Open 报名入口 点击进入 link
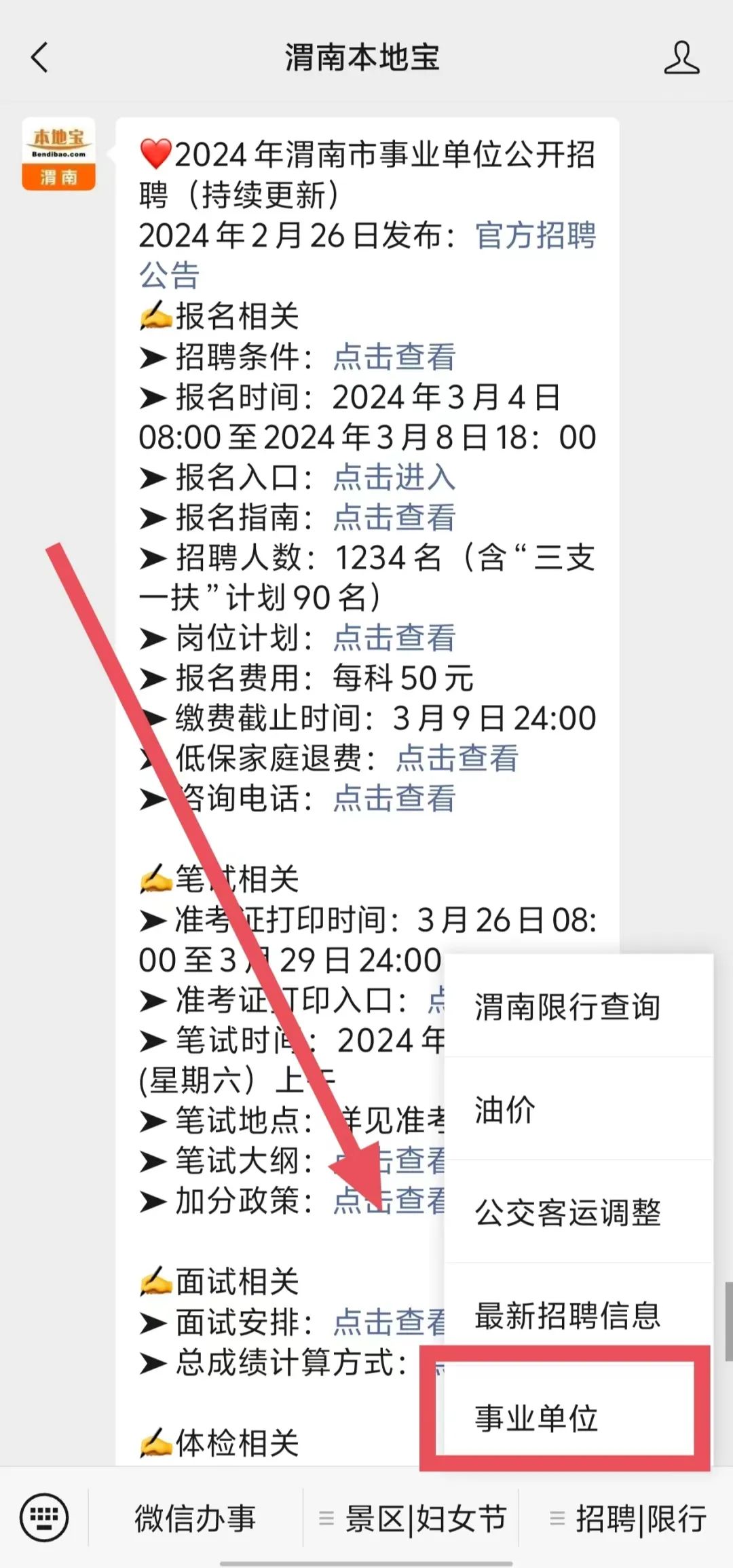 (x=394, y=477)
